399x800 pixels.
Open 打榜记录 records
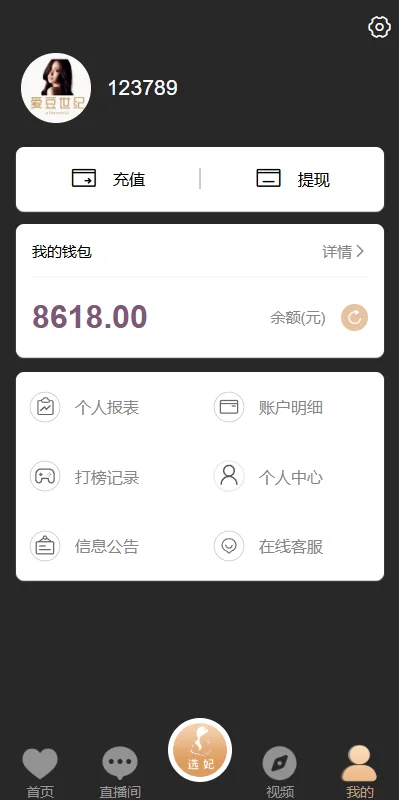pyautogui.click(x=85, y=477)
